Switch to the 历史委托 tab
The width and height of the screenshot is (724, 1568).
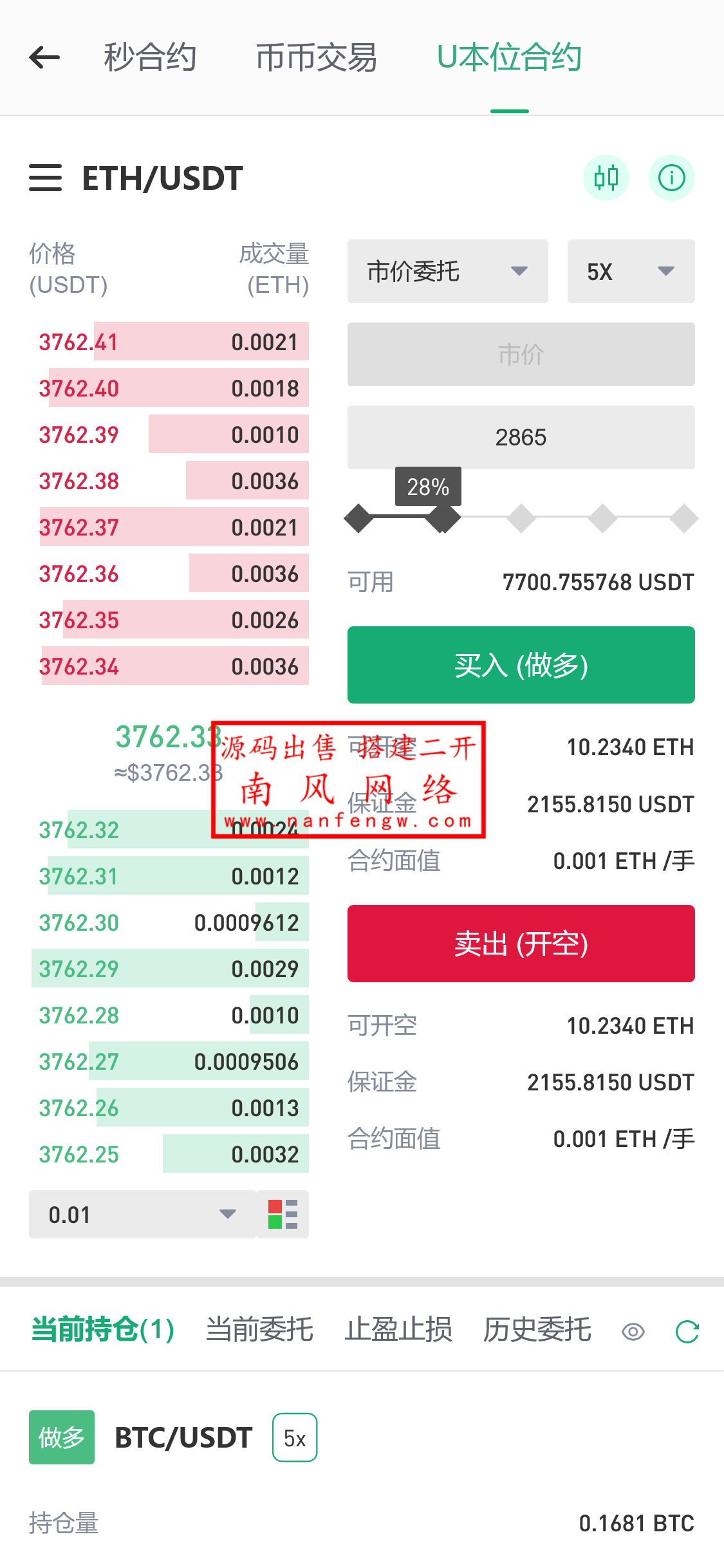[x=538, y=1331]
